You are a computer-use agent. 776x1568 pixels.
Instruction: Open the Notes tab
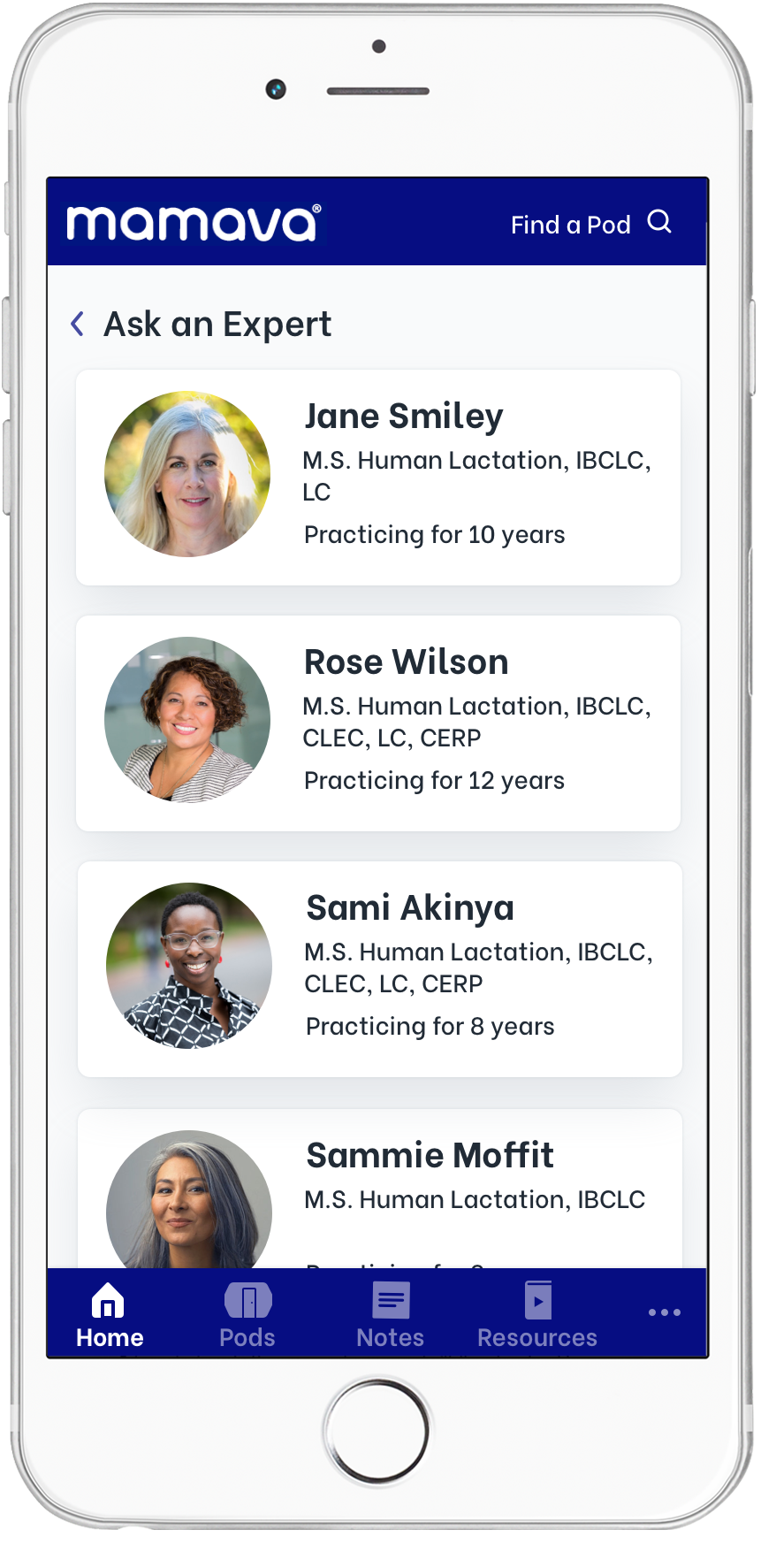point(390,1315)
